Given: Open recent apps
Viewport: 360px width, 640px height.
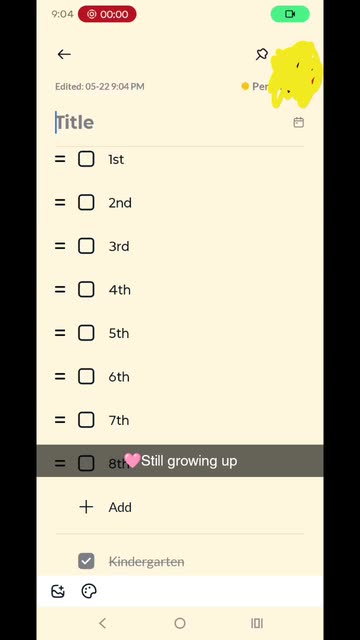Looking at the screenshot, I should [257, 623].
